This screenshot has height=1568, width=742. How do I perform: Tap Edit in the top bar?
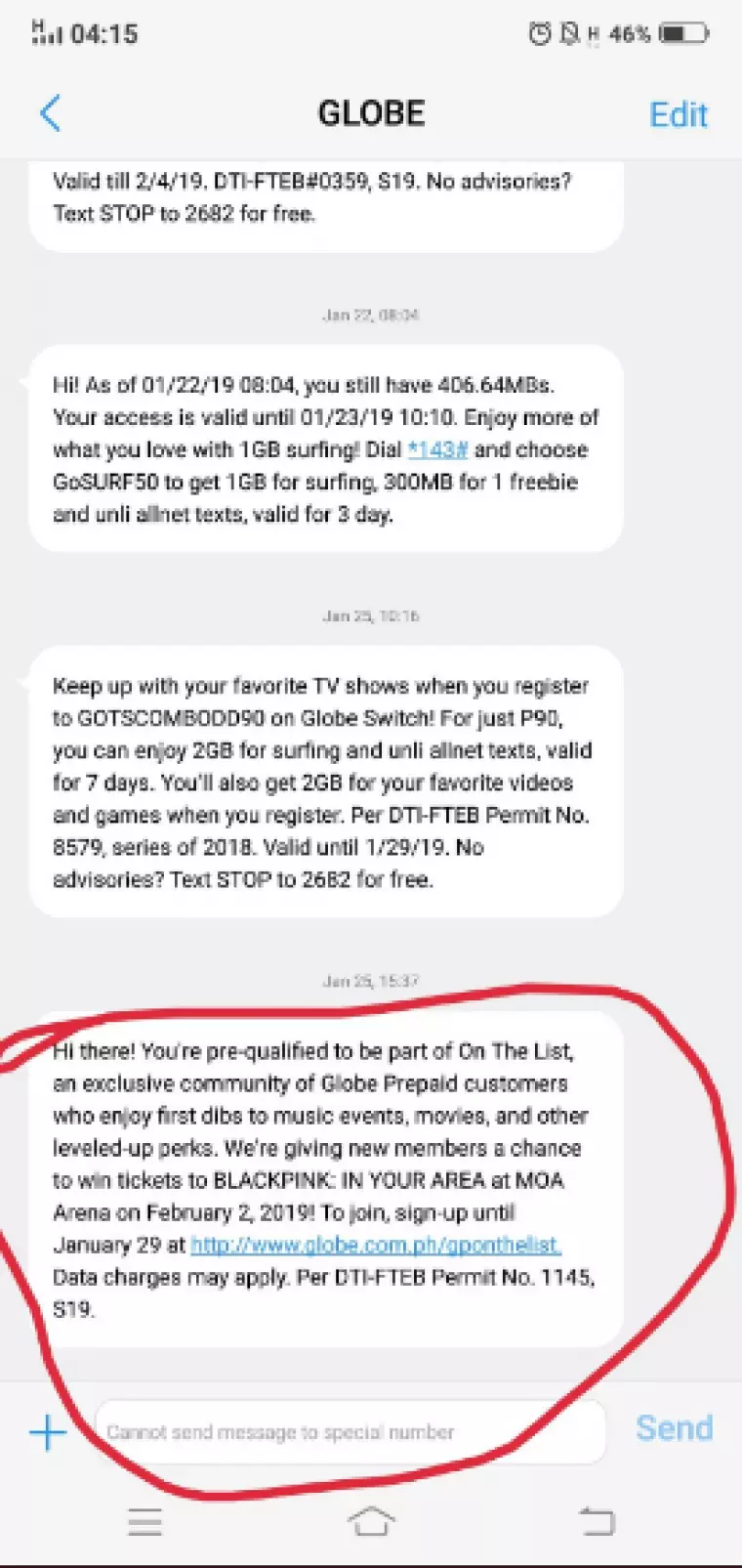click(678, 114)
